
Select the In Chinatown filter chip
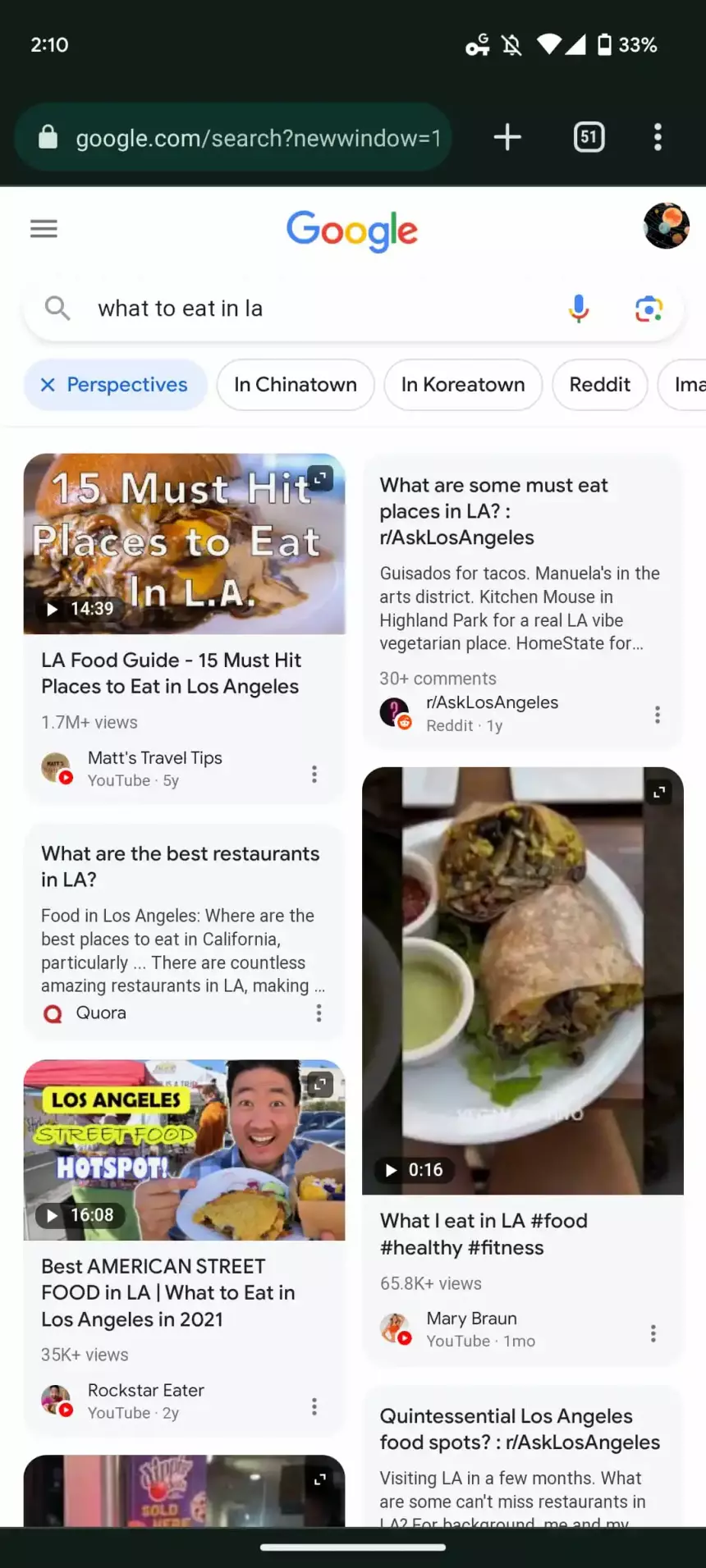click(295, 385)
